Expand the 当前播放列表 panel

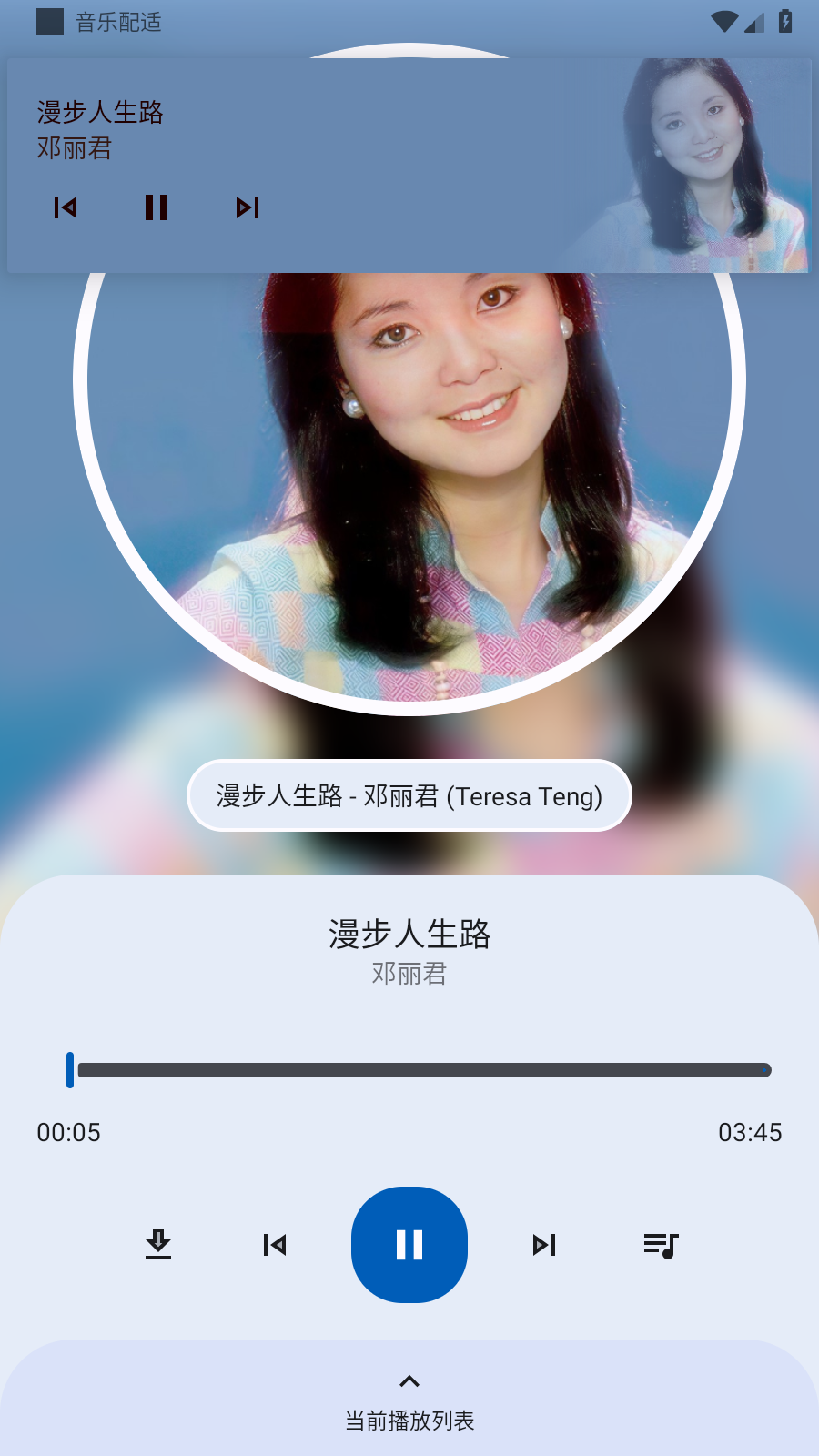pyautogui.click(x=409, y=1399)
